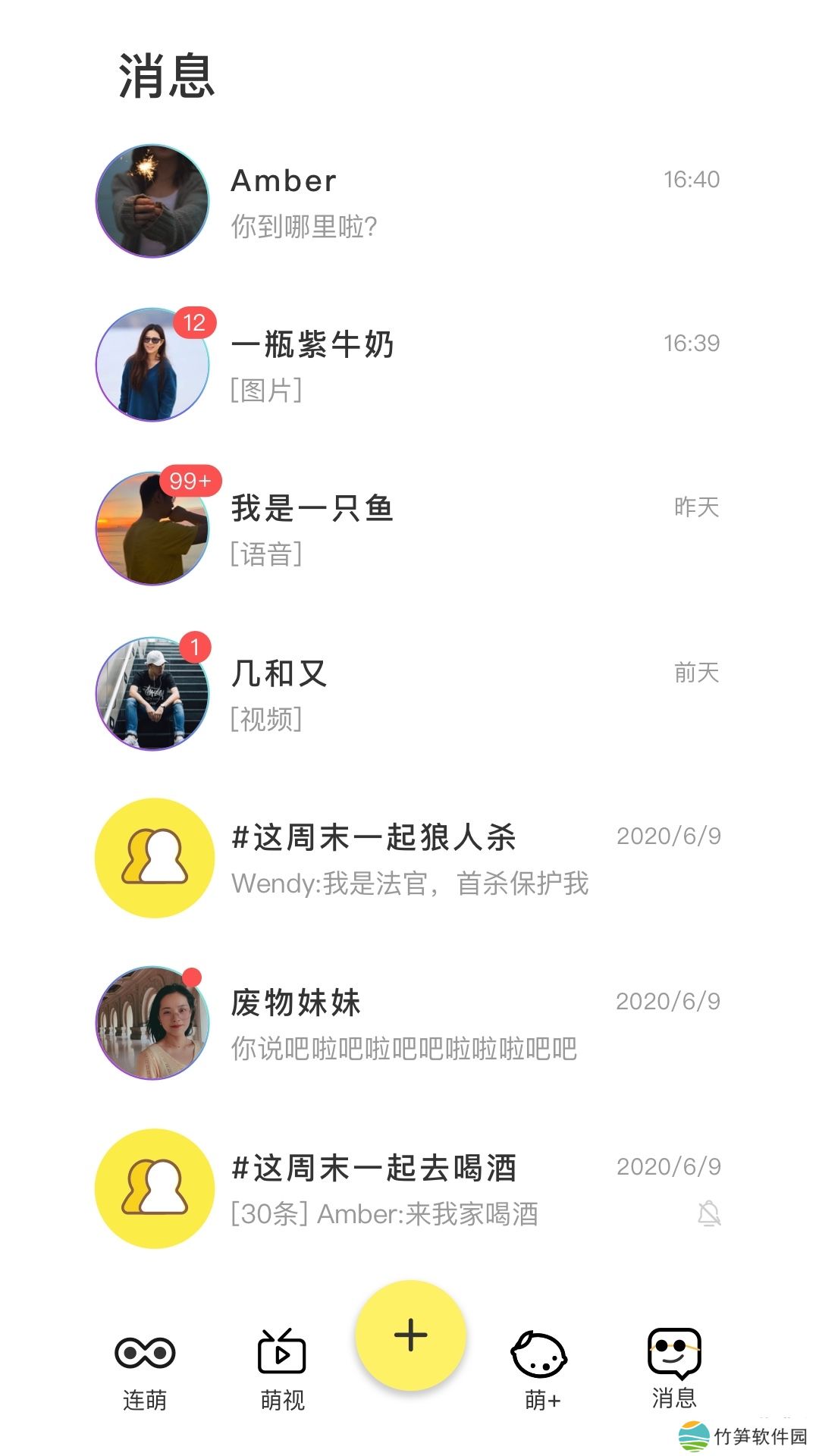Image resolution: width=819 pixels, height=1456 pixels.
Task: Go to the 萌视 tab
Action: click(x=282, y=1369)
